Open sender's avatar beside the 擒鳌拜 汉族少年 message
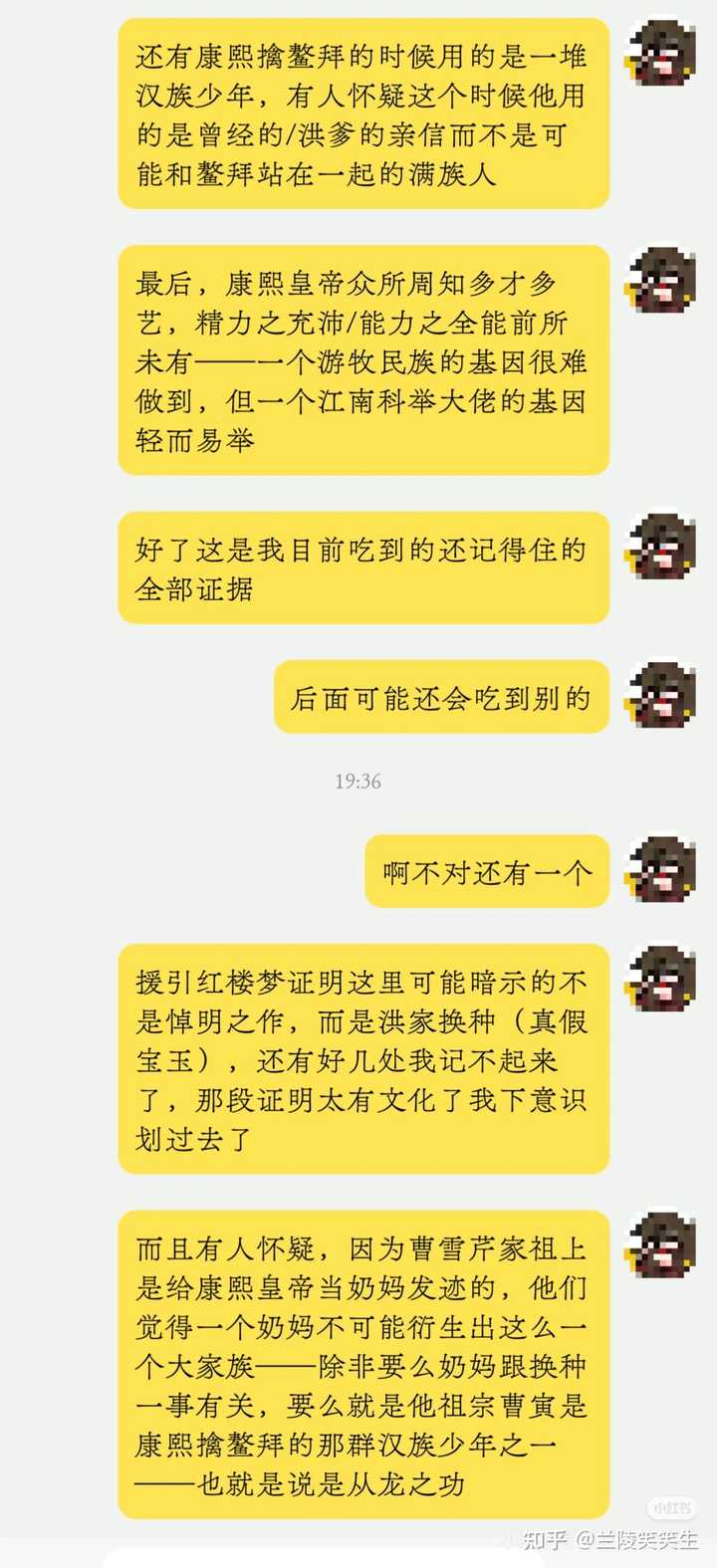717x1568 pixels. point(660,52)
